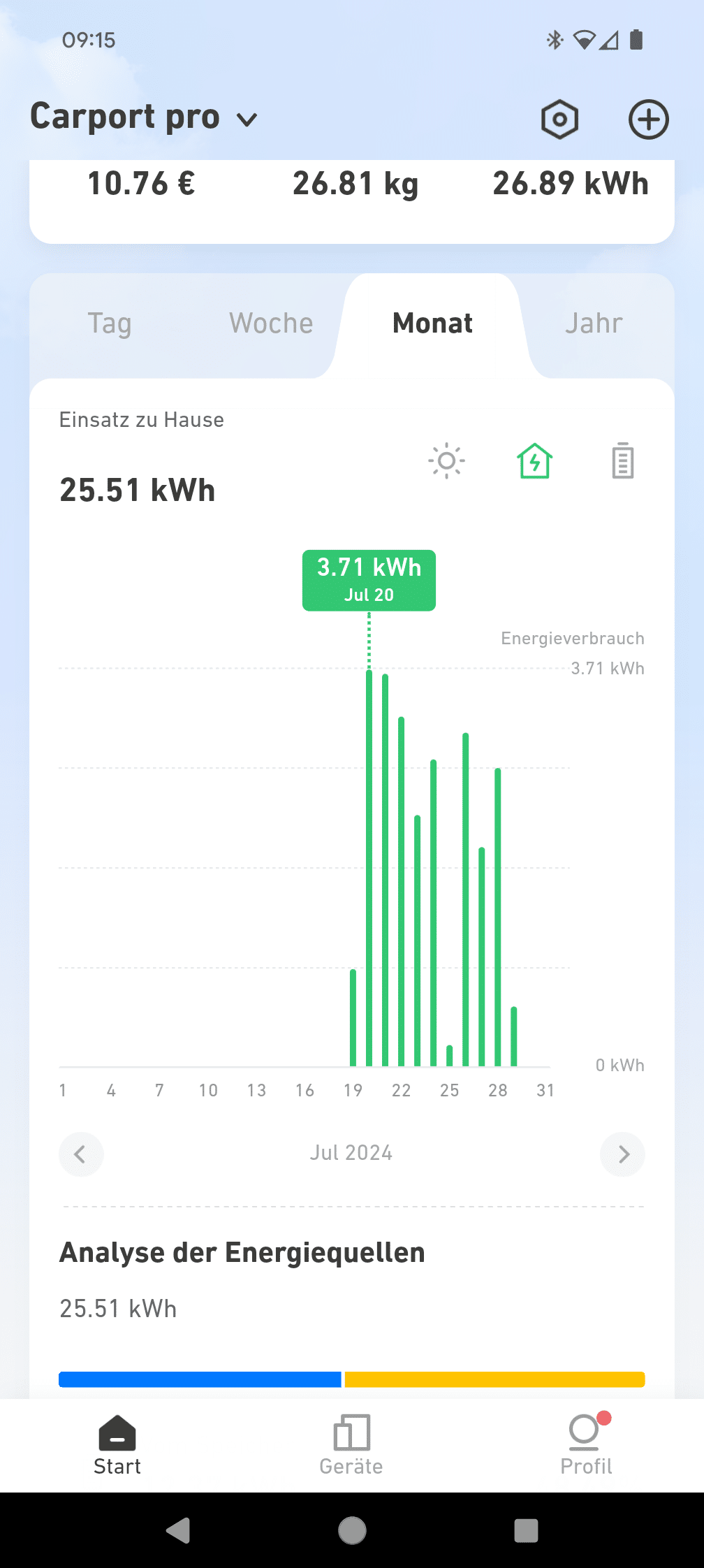
Task: Tap the plus icon to add device
Action: (648, 119)
